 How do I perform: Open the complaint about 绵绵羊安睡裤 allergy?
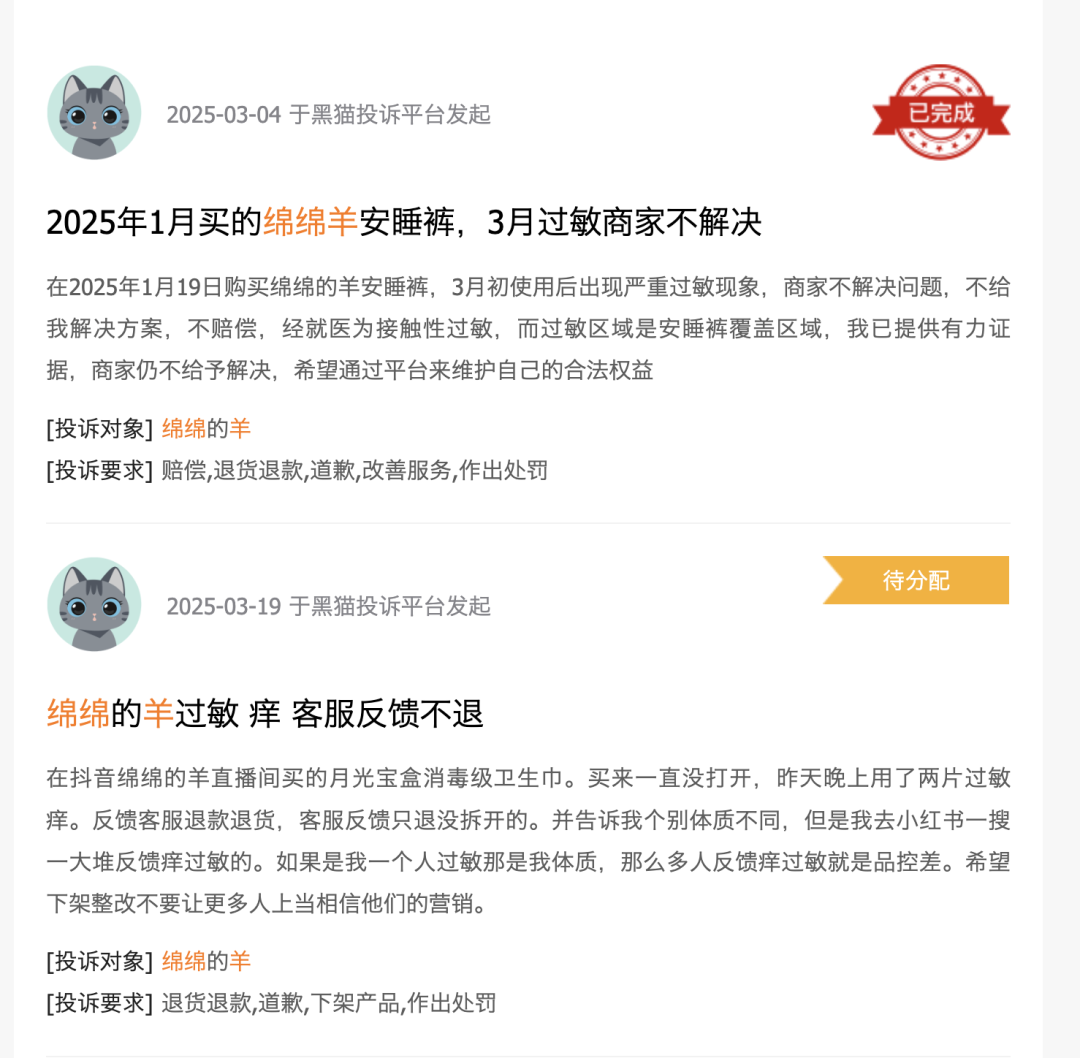(x=404, y=222)
